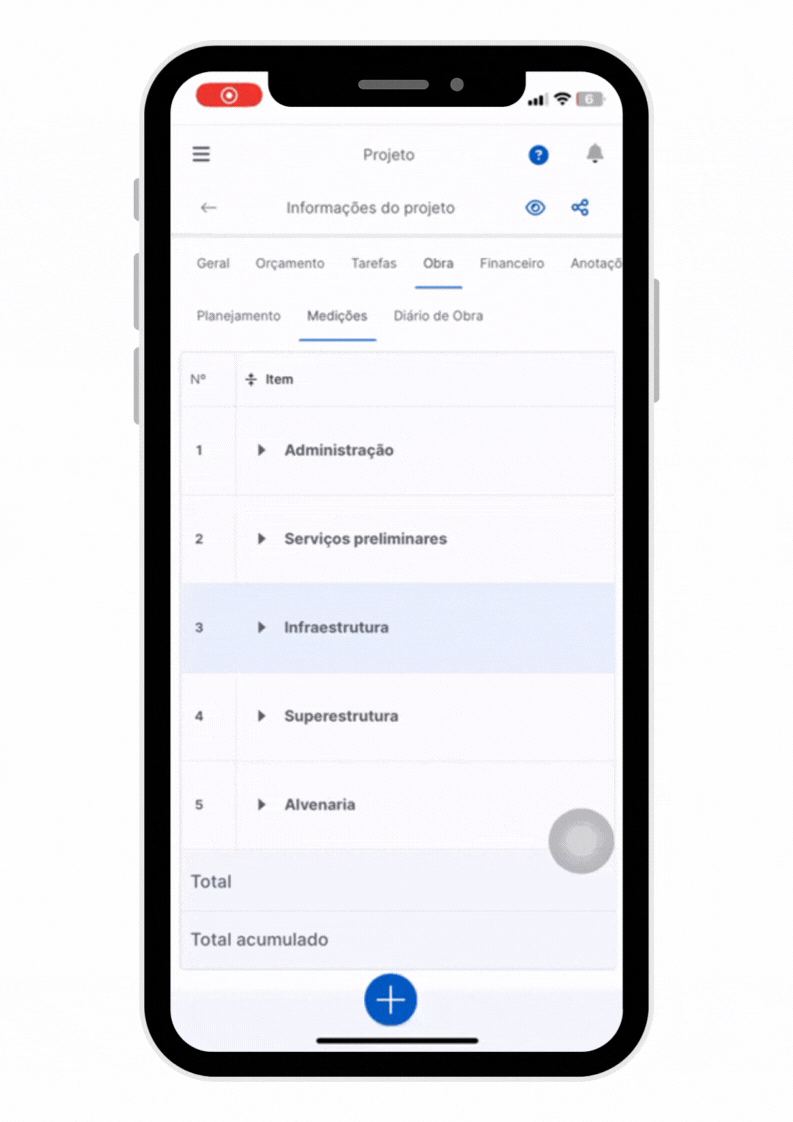
Task: Expand the Serviços preliminares row
Action: (x=261, y=539)
